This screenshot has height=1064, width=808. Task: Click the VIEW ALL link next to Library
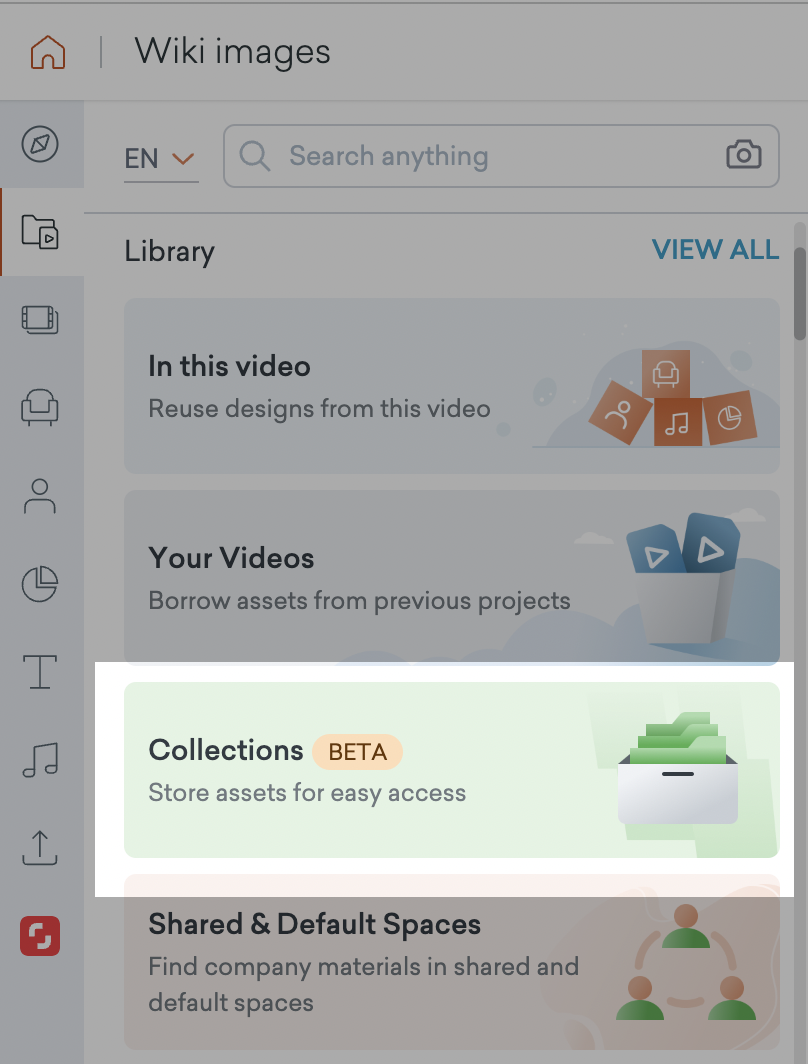715,250
